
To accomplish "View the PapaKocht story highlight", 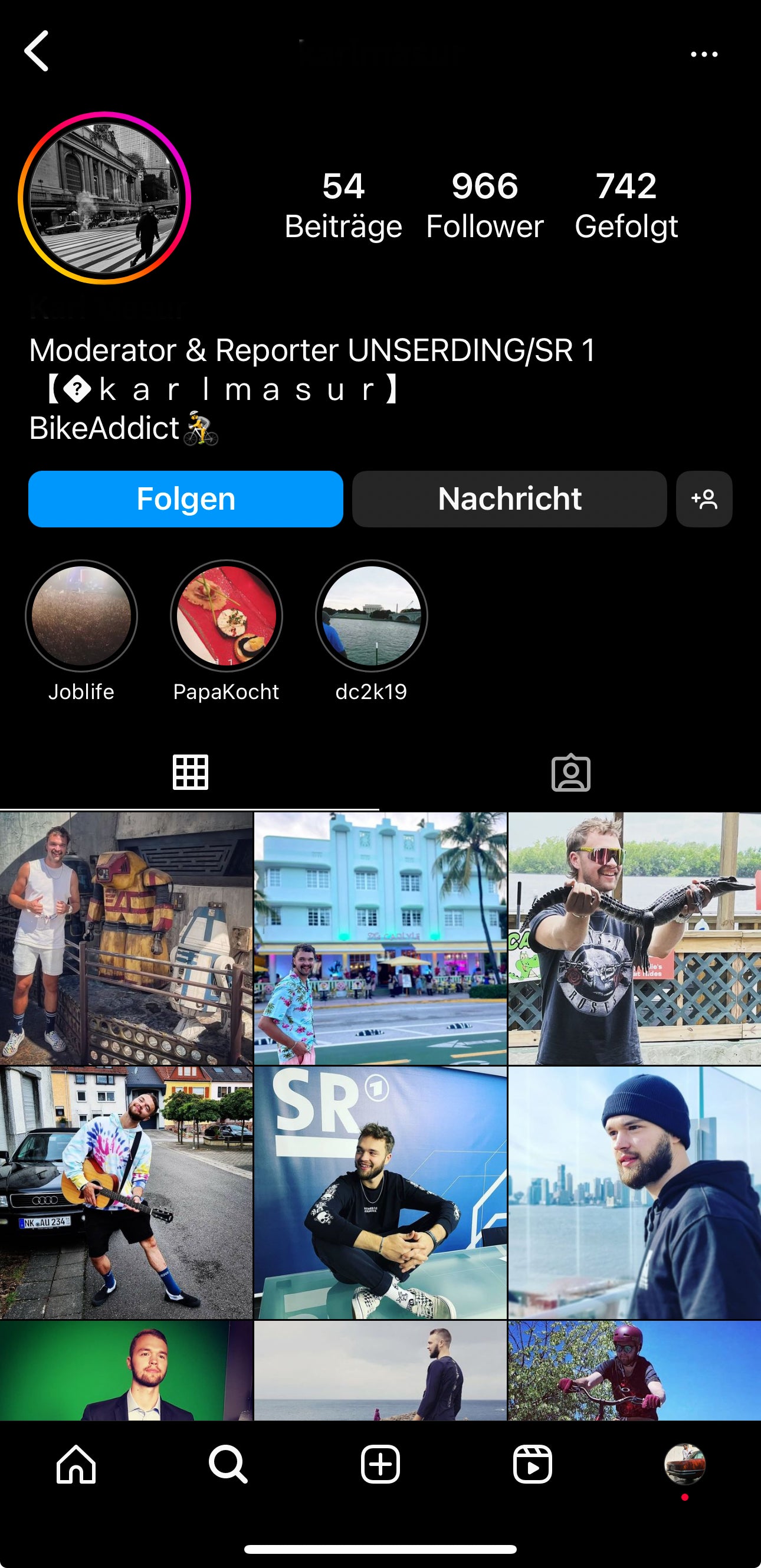I will (x=227, y=616).
